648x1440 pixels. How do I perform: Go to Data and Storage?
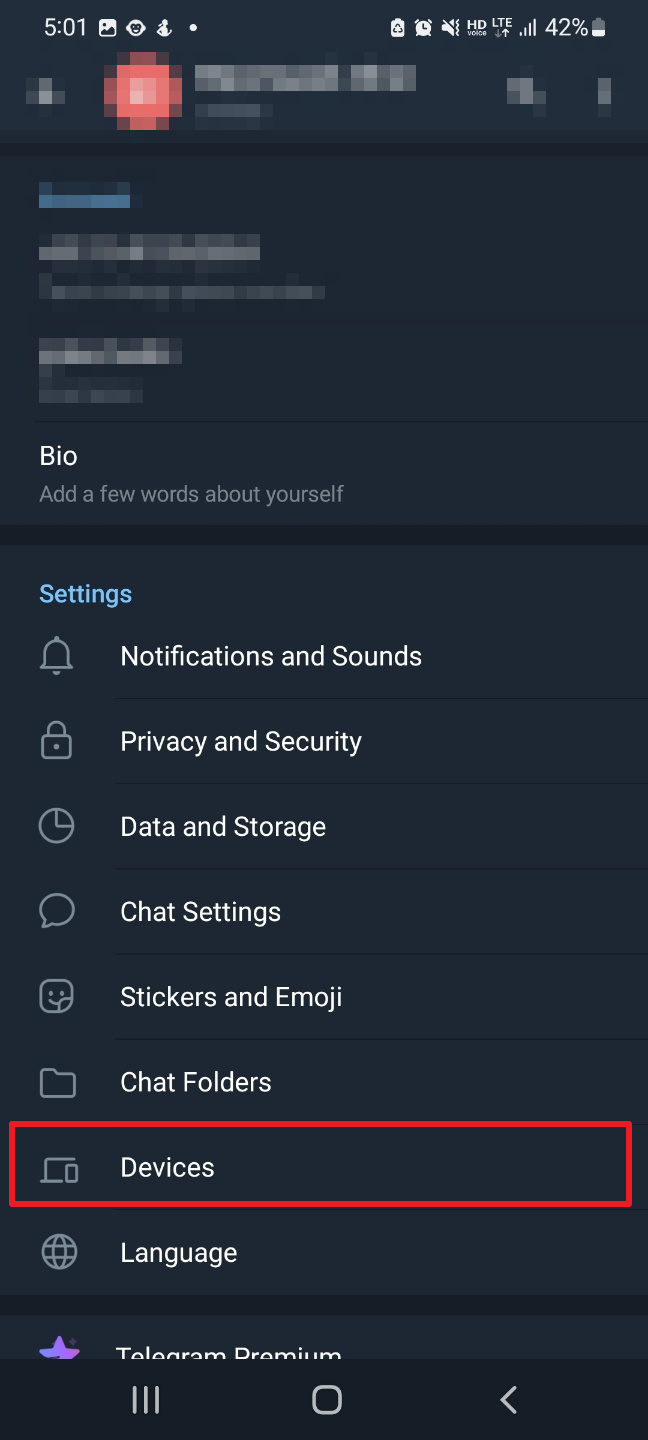coord(222,827)
